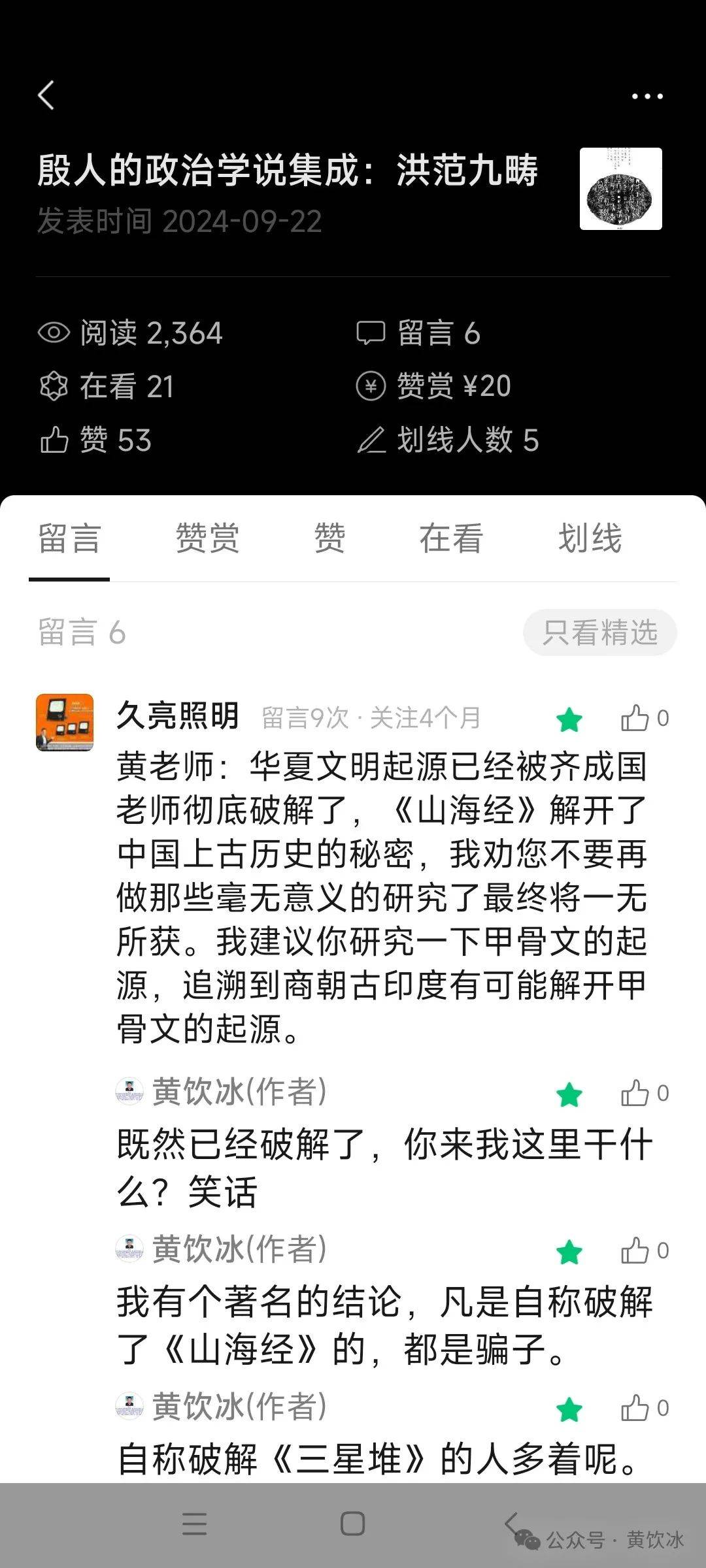Viewport: 706px width, 1568px height.
Task: Open recent apps from navigation bar
Action: tap(195, 1524)
